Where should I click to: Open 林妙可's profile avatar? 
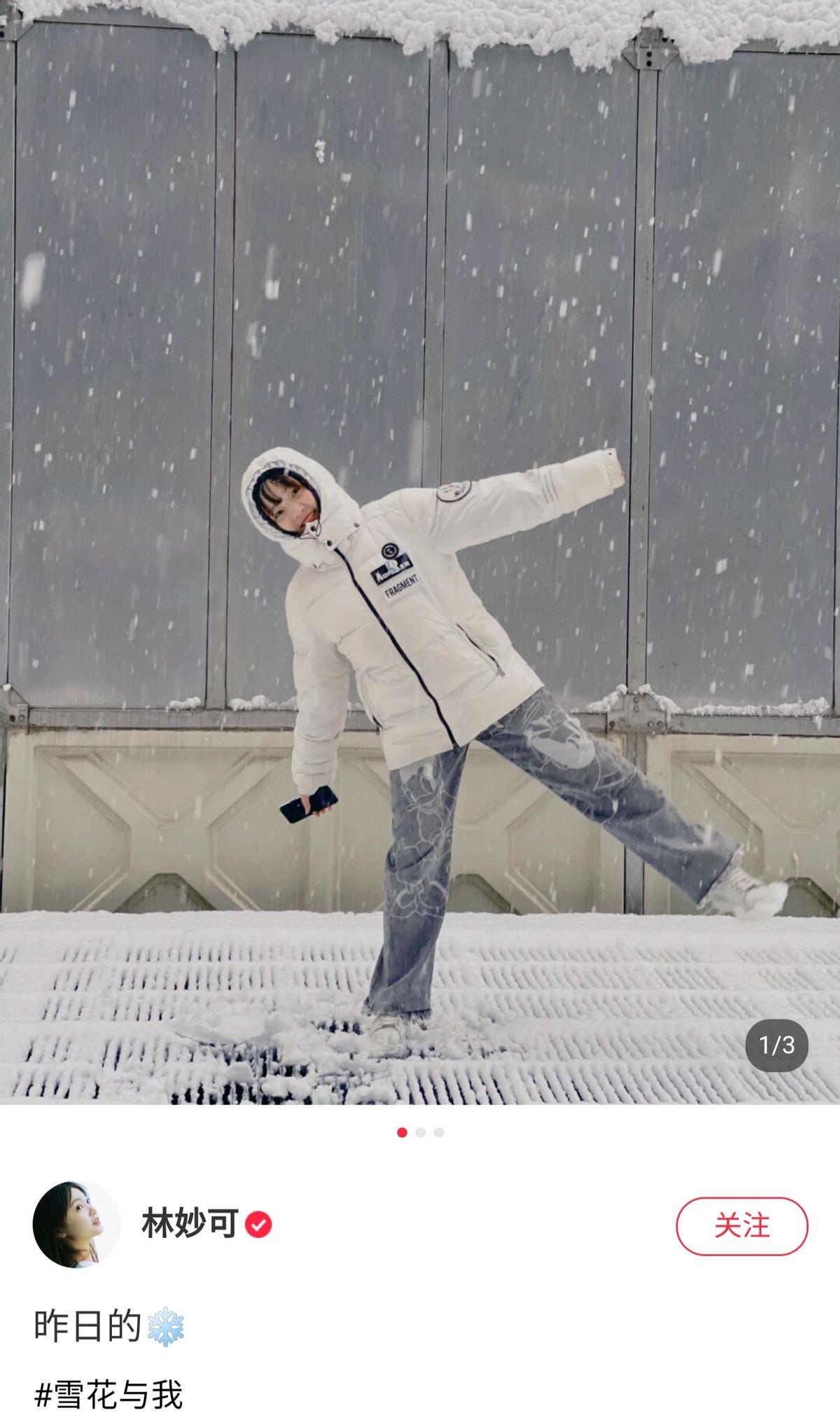(x=76, y=1225)
